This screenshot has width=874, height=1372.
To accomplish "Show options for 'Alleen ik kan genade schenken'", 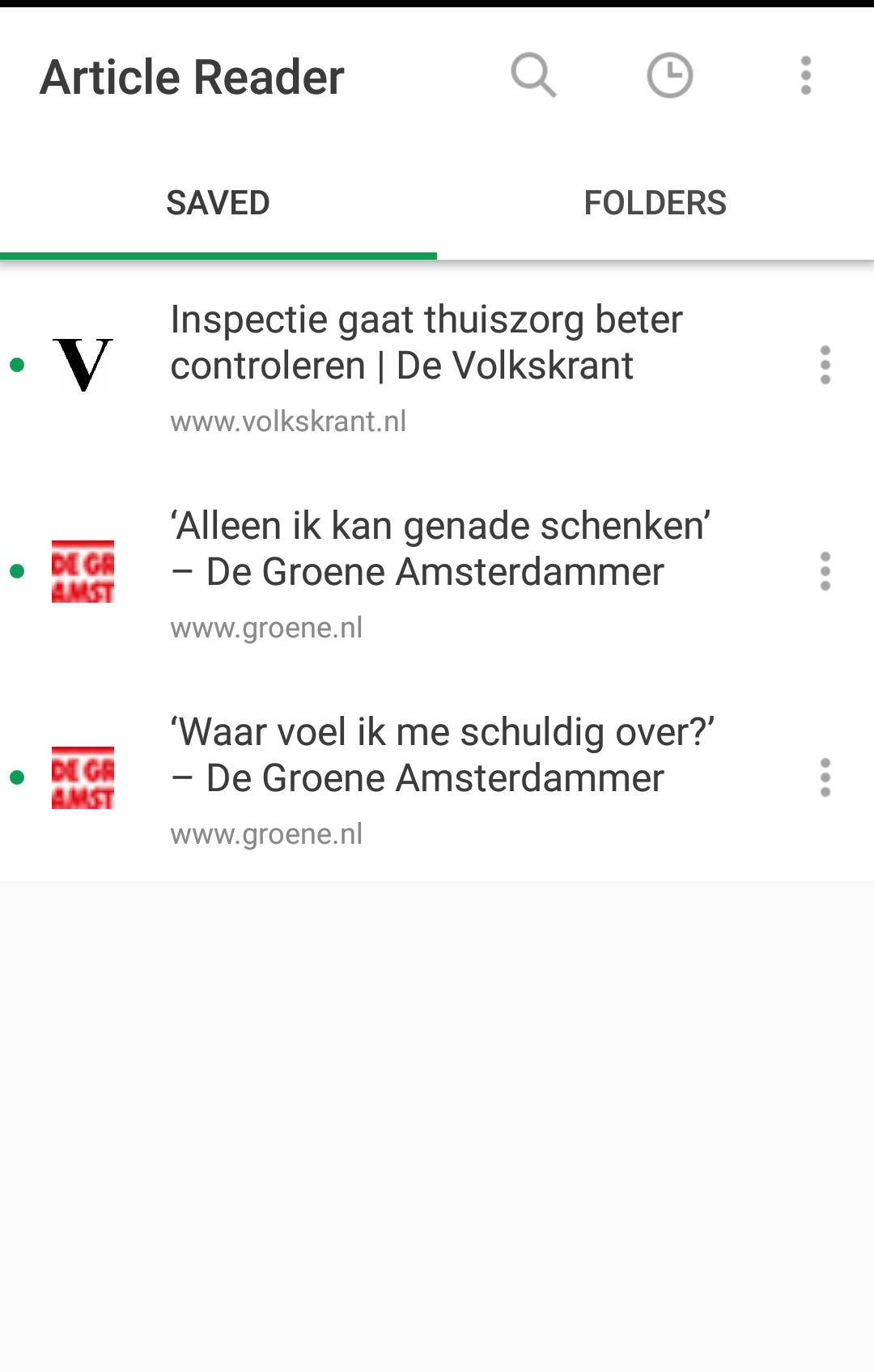I will point(825,571).
